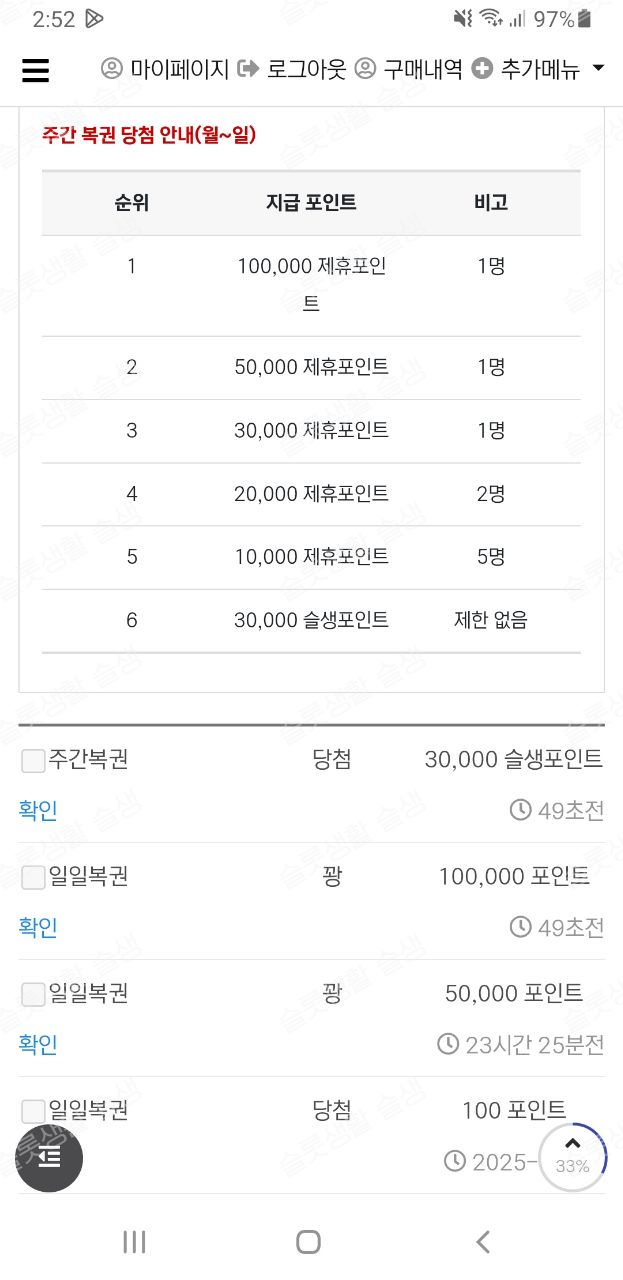
Task: Tap 확인 link under 주간복권
Action: 38,810
